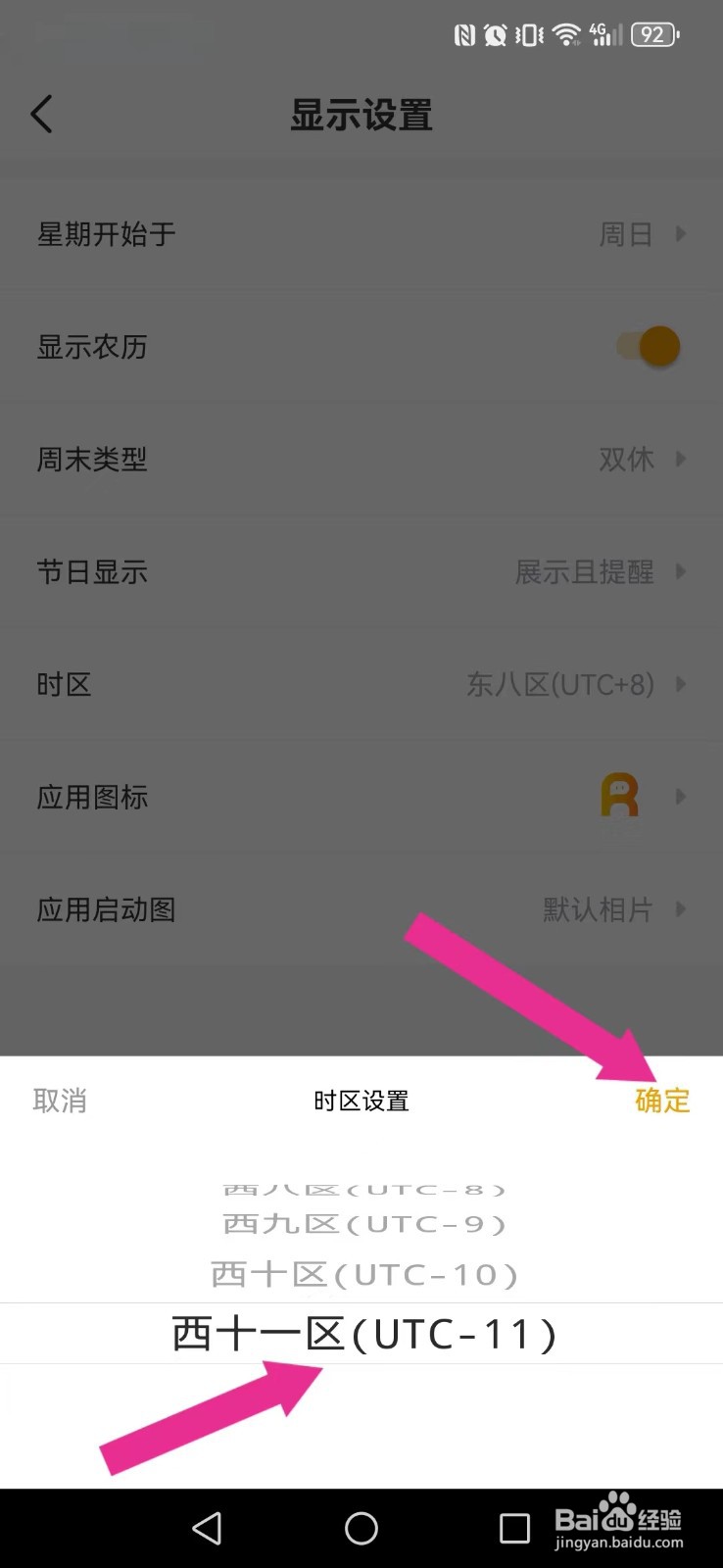Open the 应用启动图 launch image setting
Viewport: 723px width, 1568px height.
pos(361,909)
